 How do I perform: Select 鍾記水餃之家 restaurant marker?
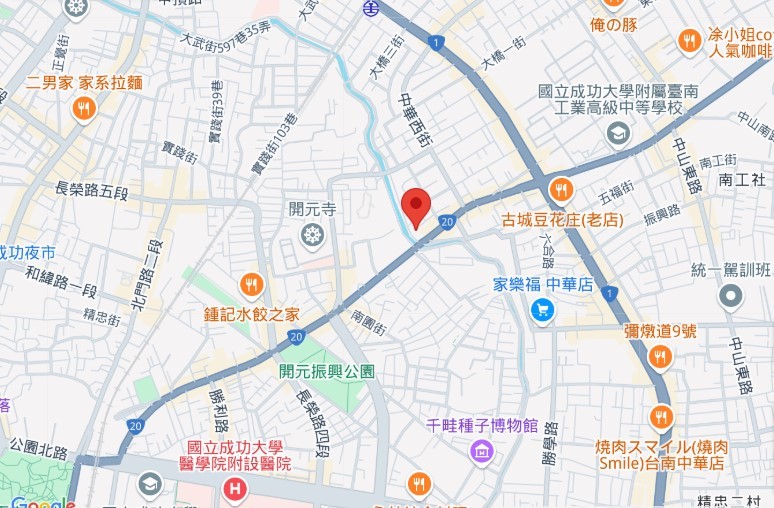tap(251, 286)
